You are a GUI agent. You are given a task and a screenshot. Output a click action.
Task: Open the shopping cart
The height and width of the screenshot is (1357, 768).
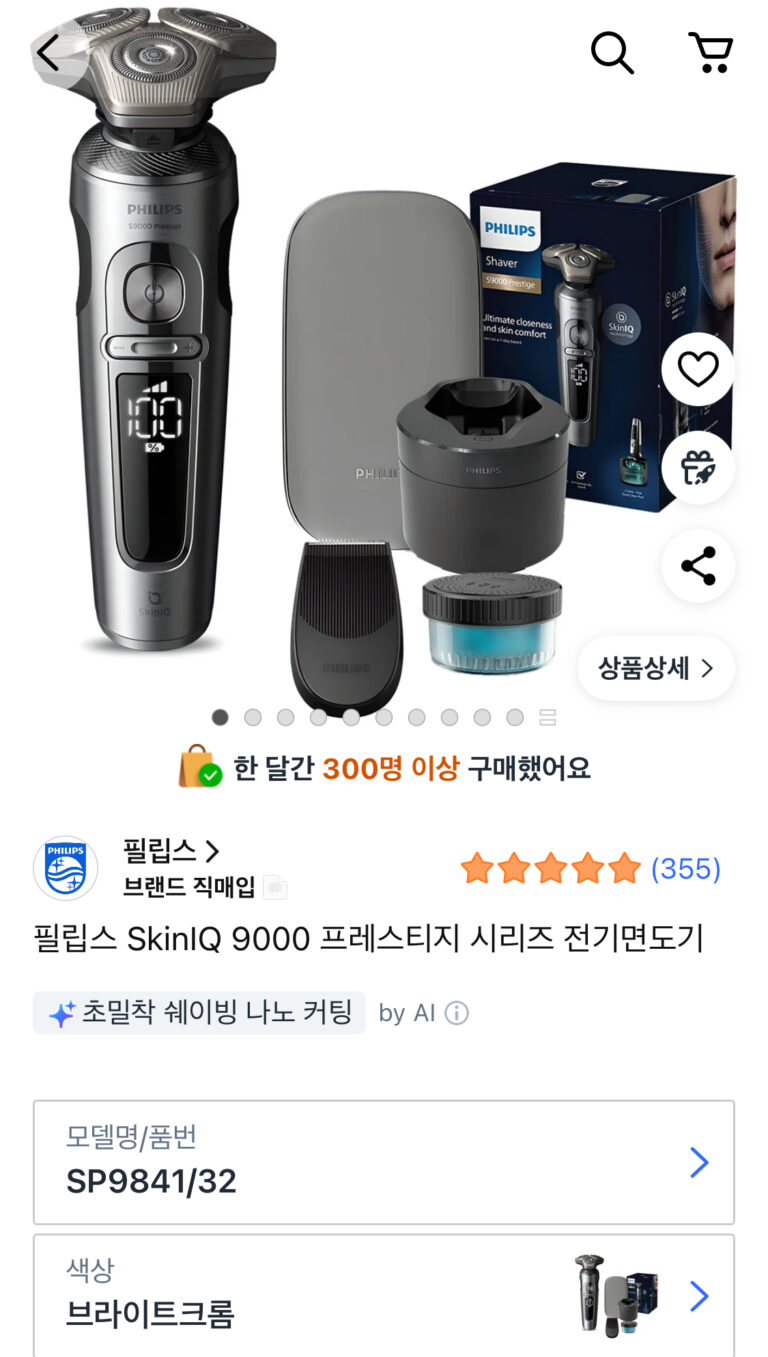tap(711, 52)
